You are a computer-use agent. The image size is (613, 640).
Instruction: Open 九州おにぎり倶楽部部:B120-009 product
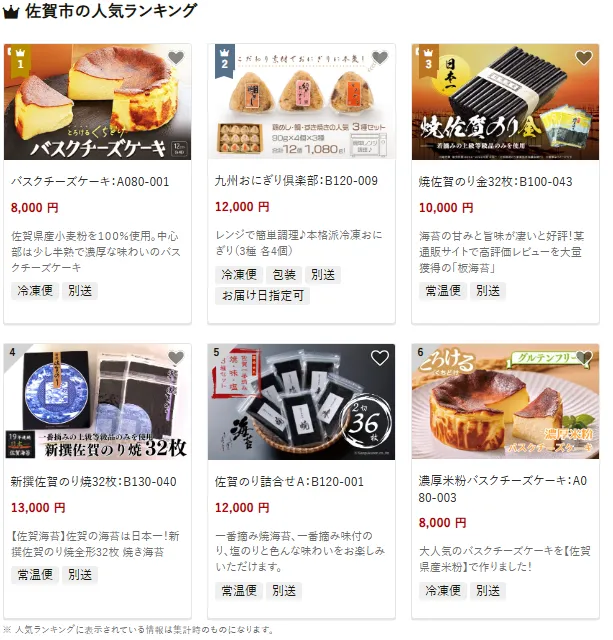click(296, 182)
